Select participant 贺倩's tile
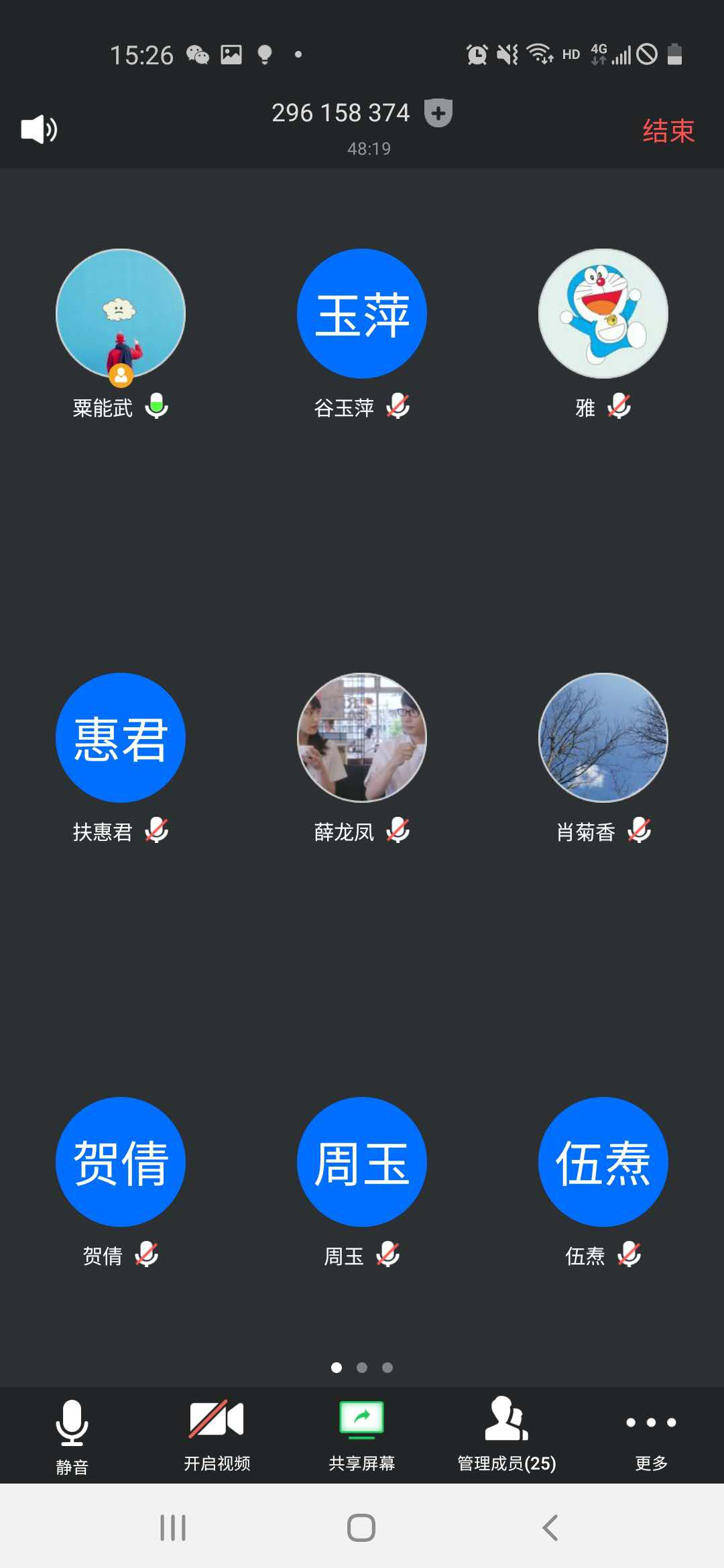The height and width of the screenshot is (1568, 724). [x=121, y=1162]
